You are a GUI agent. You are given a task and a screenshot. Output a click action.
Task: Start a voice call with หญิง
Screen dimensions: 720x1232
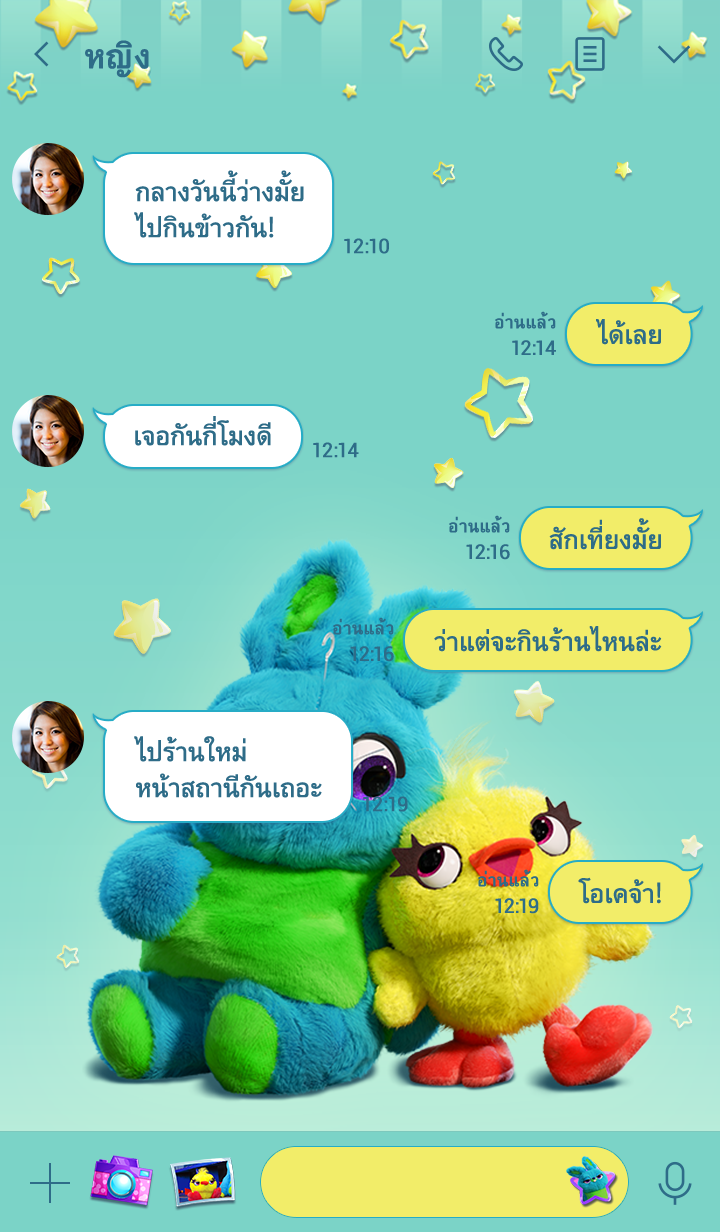[505, 54]
